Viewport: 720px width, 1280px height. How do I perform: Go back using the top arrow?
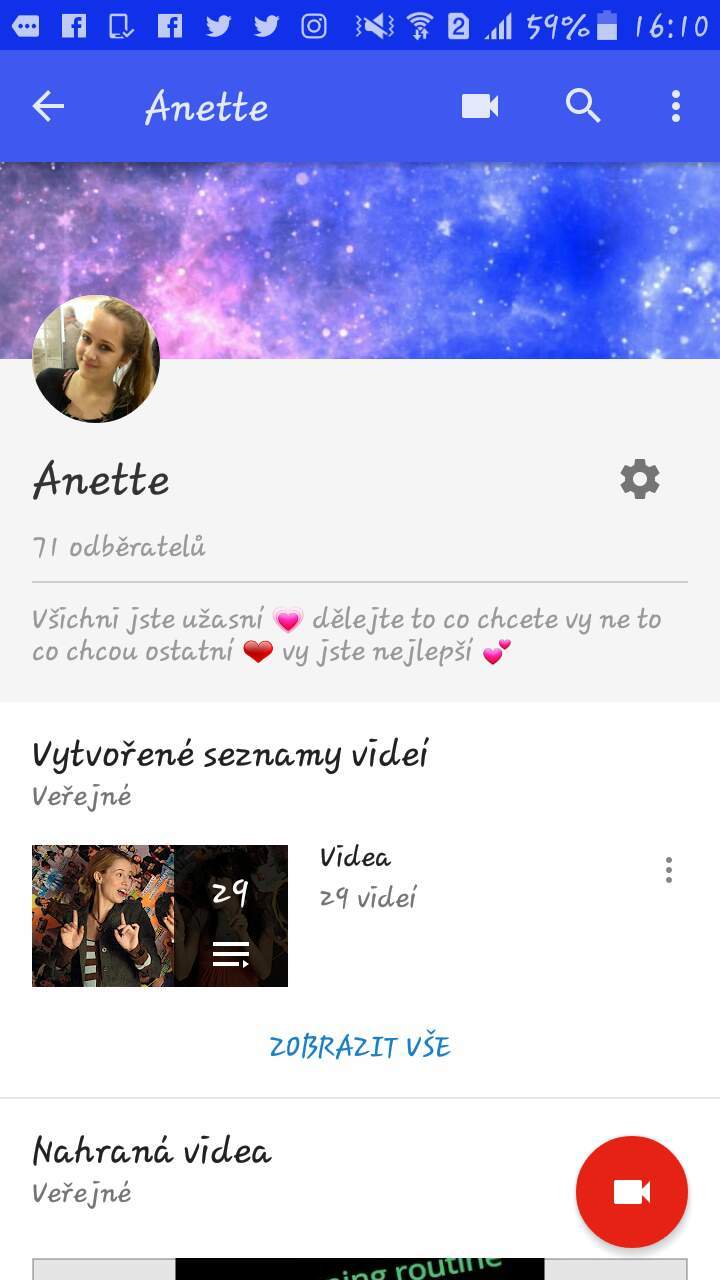48,106
